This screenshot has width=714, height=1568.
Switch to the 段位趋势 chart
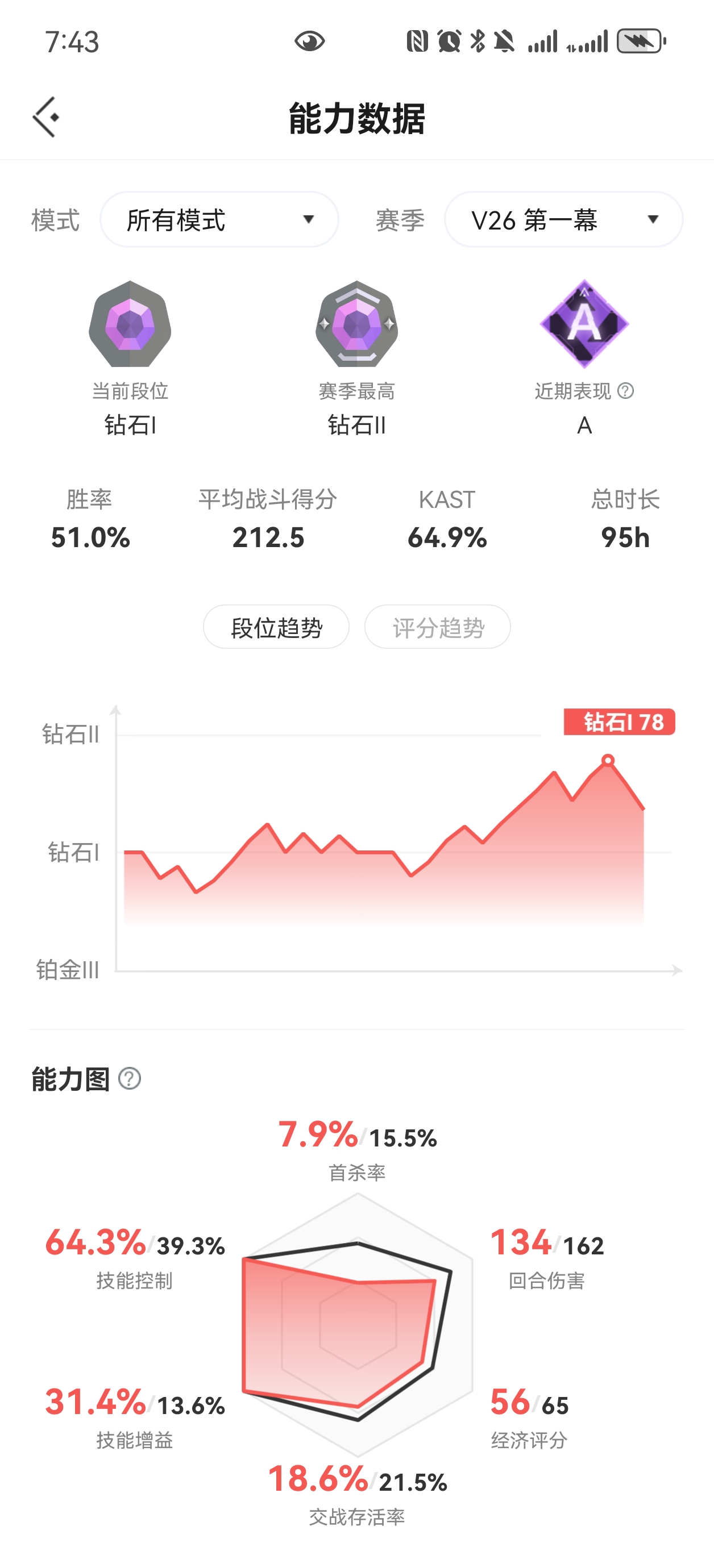tap(276, 627)
